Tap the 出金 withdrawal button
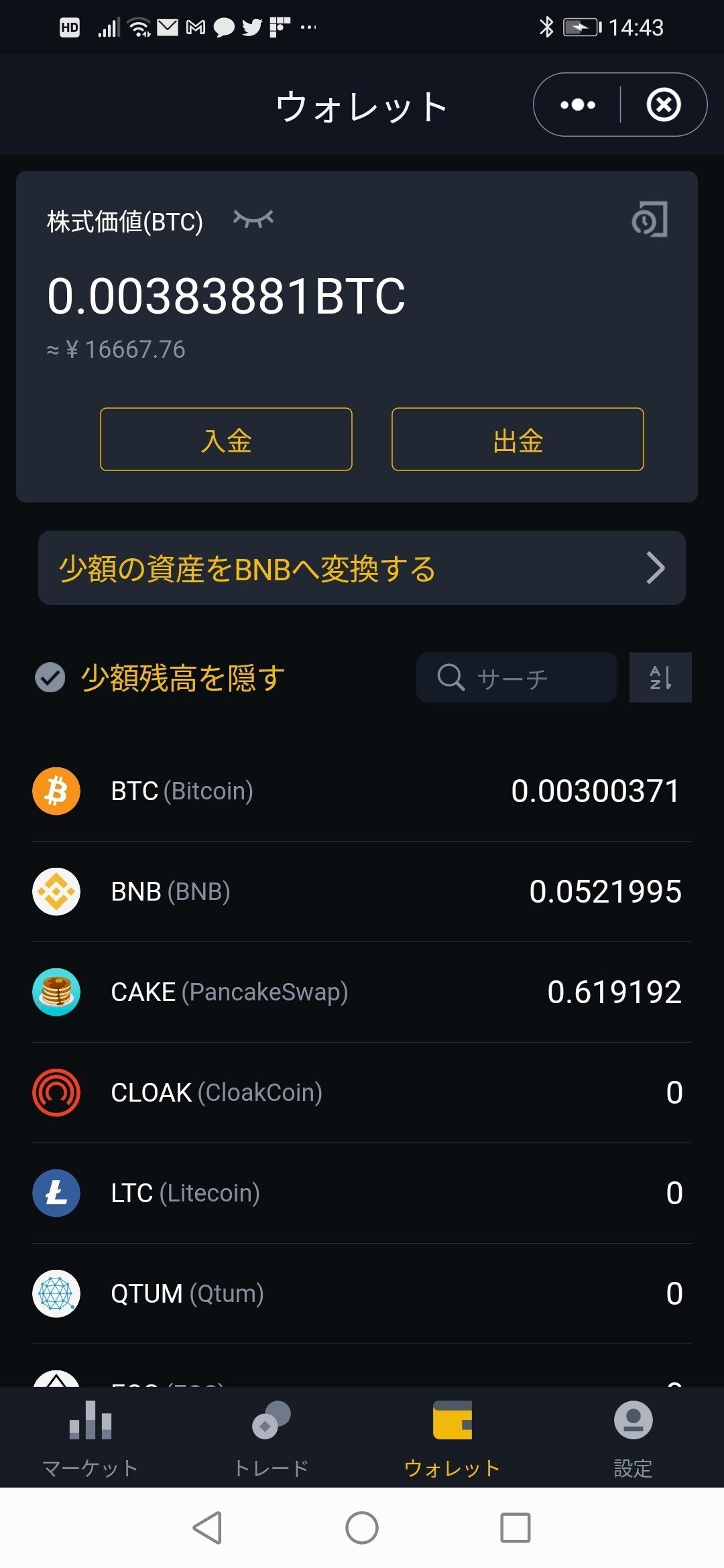724x1568 pixels. [517, 439]
